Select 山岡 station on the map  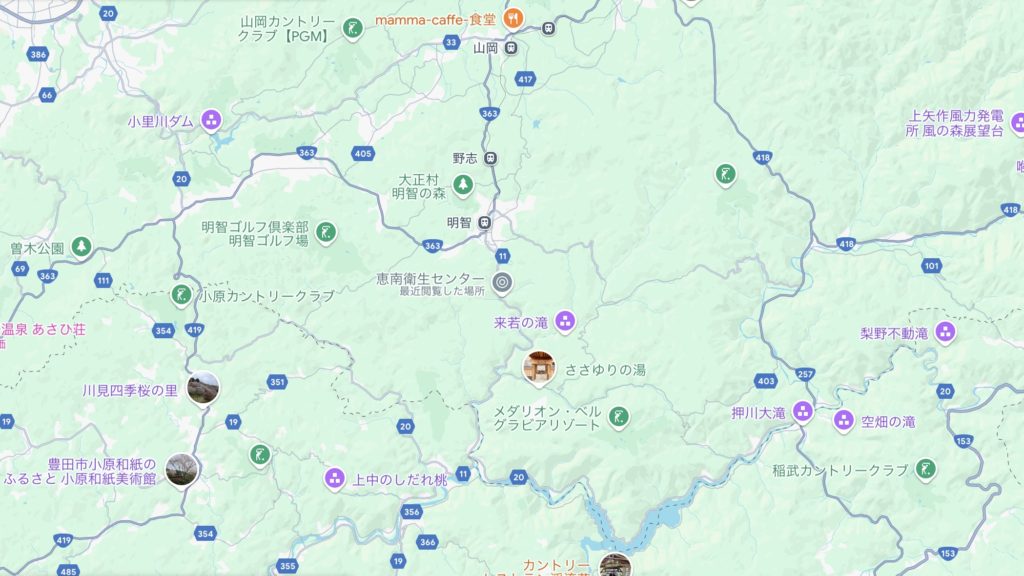pyautogui.click(x=511, y=47)
